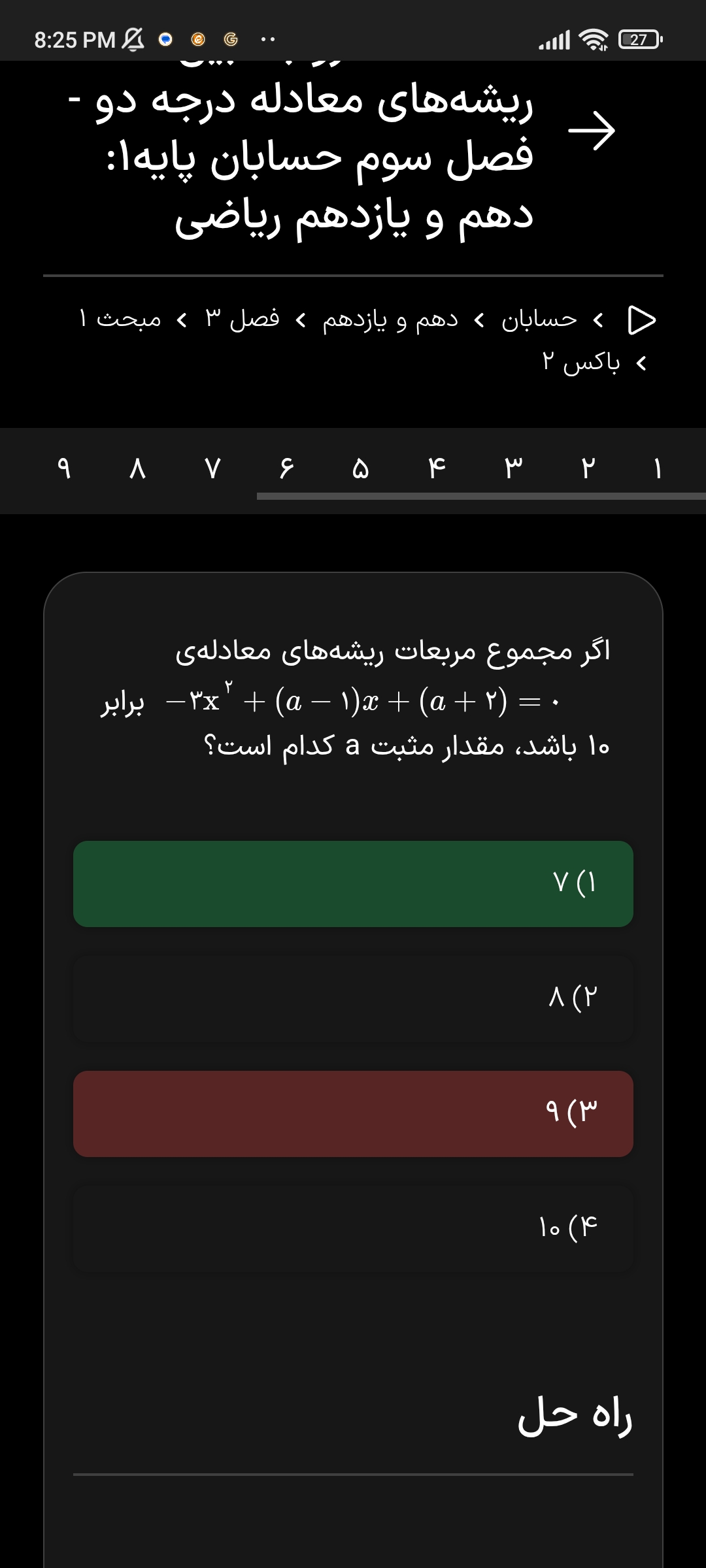Switch to question ۸
Image resolution: width=706 pixels, height=1568 pixels.
coord(137,468)
